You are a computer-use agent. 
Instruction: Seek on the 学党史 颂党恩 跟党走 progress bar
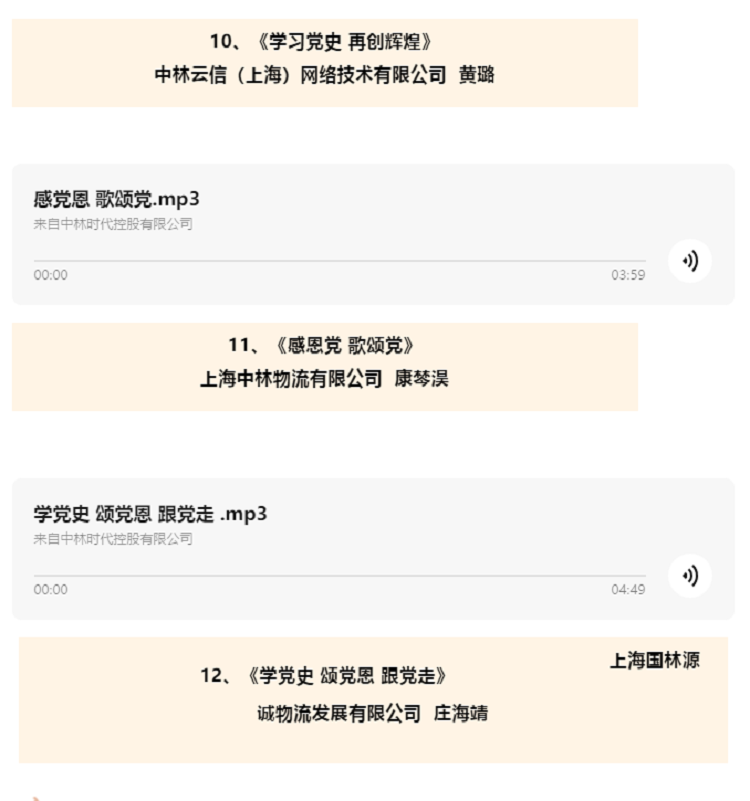click(339, 576)
